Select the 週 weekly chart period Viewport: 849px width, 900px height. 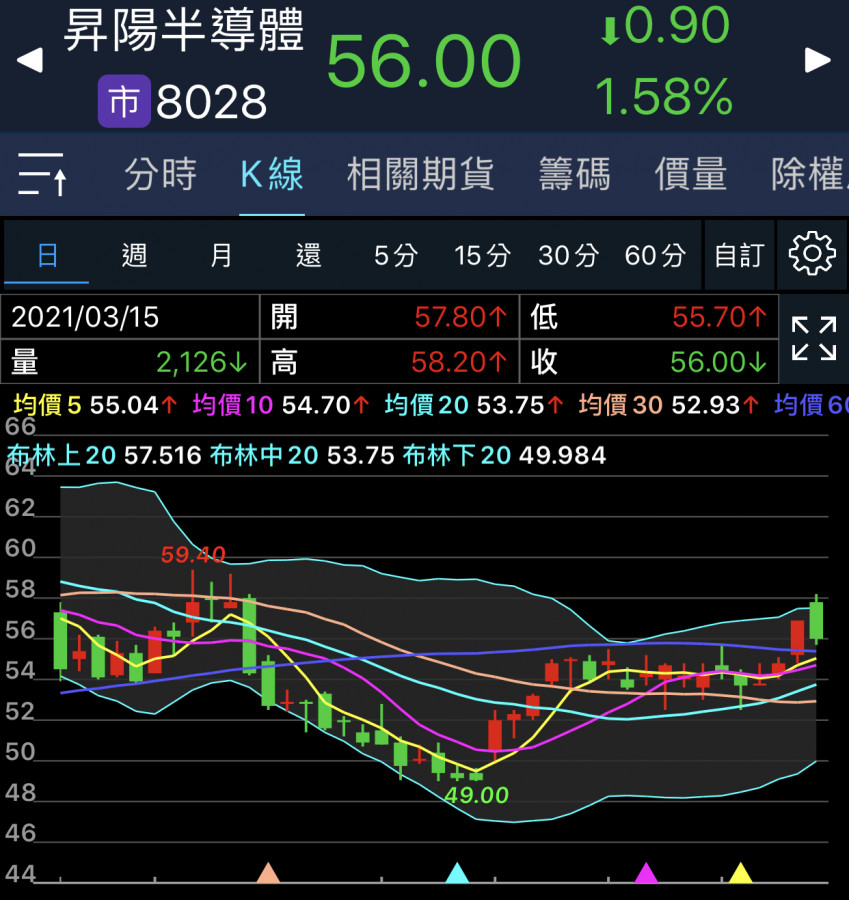point(134,256)
